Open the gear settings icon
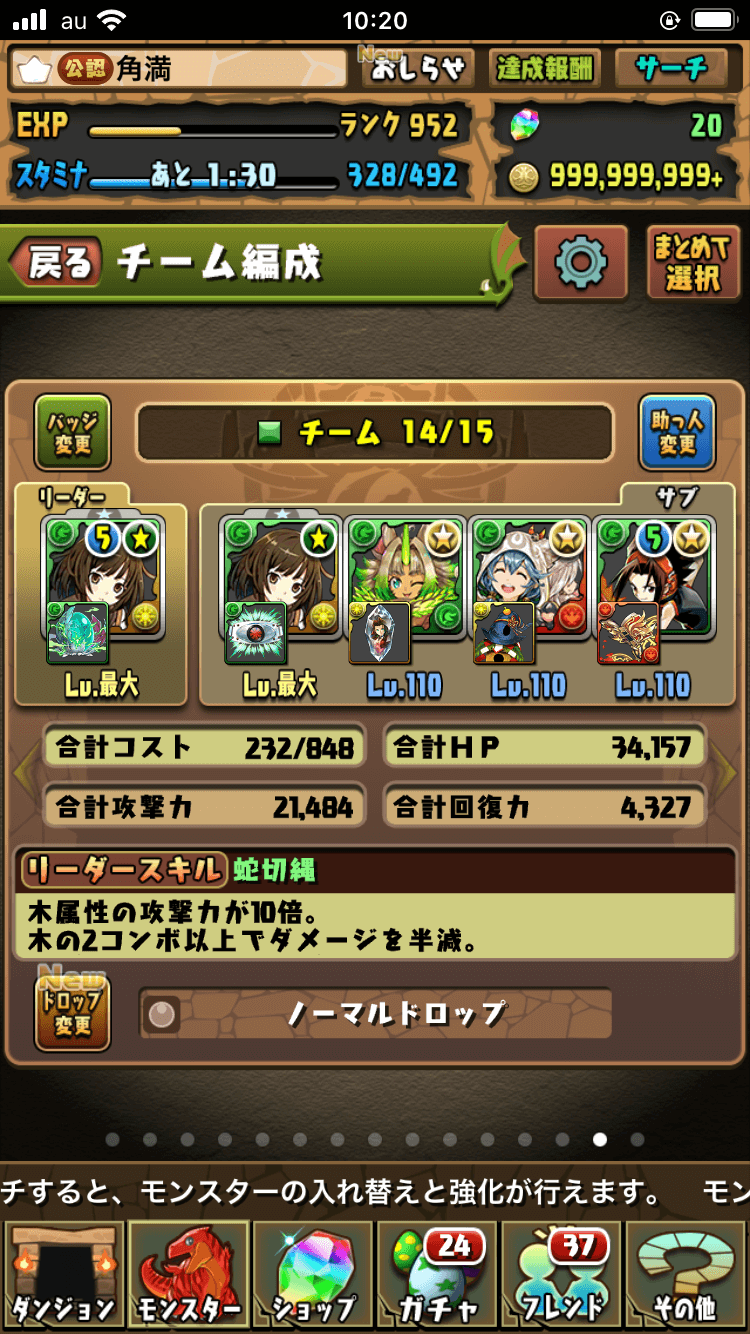Image resolution: width=750 pixels, height=1334 pixels. point(580,263)
